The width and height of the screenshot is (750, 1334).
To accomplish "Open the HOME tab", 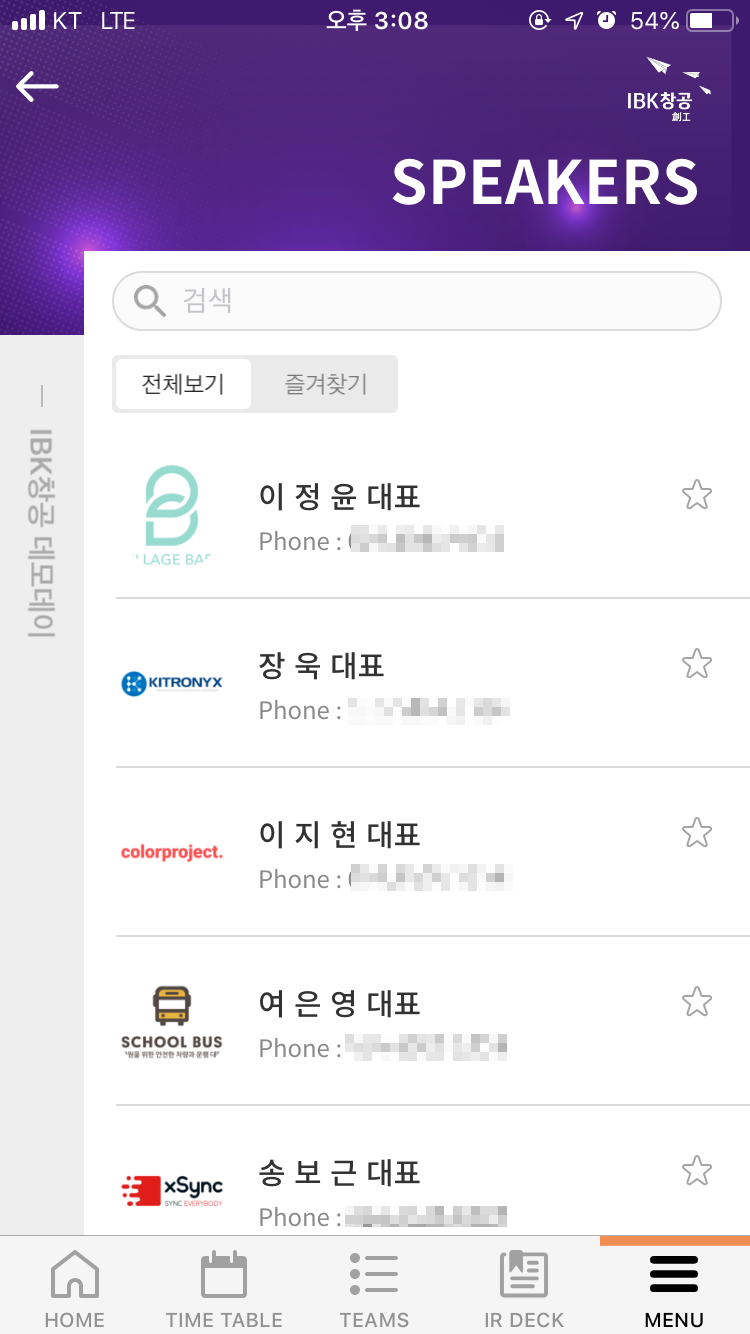I will coord(75,1287).
